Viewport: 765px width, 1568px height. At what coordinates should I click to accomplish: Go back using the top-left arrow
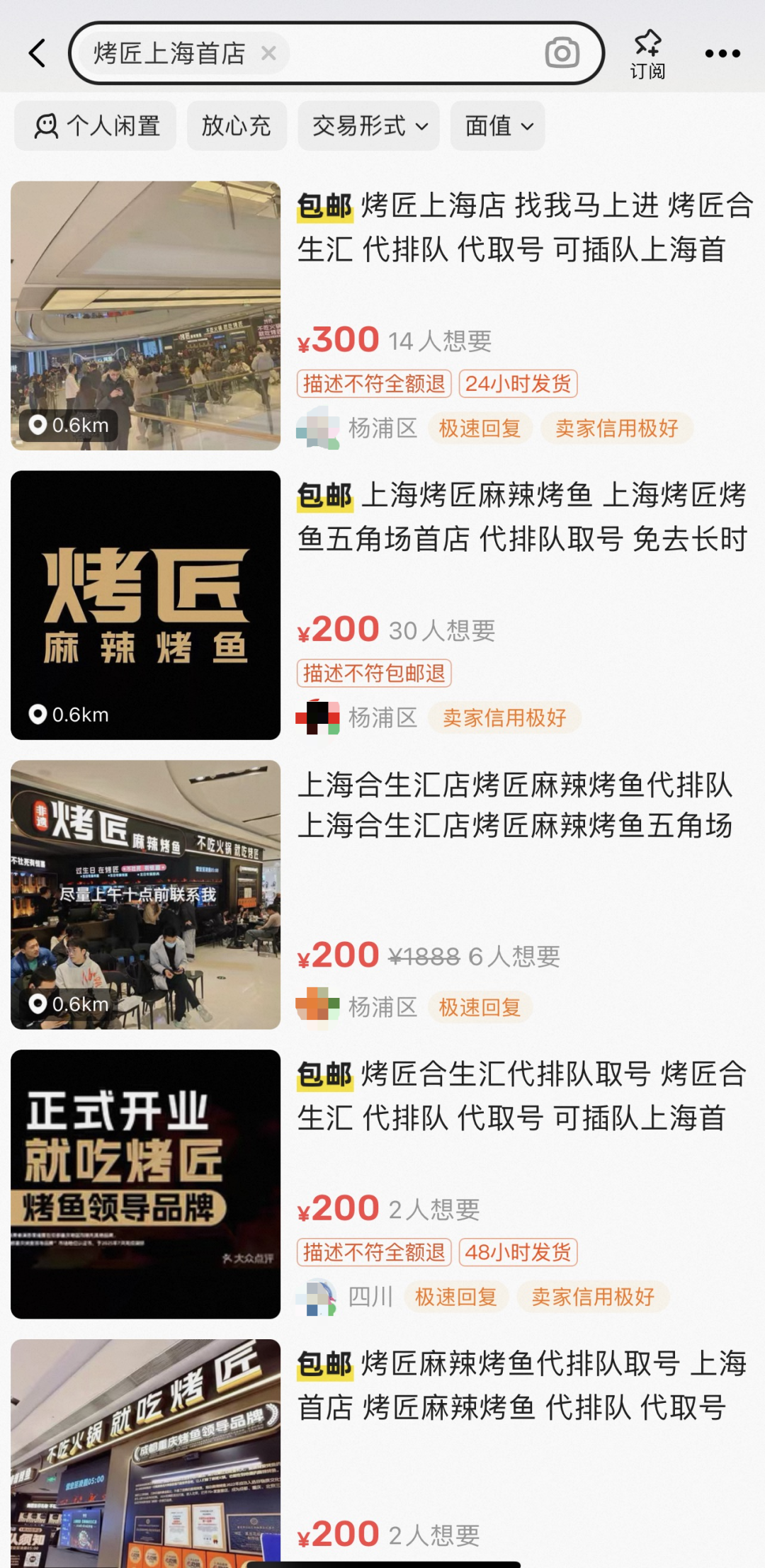pos(38,54)
